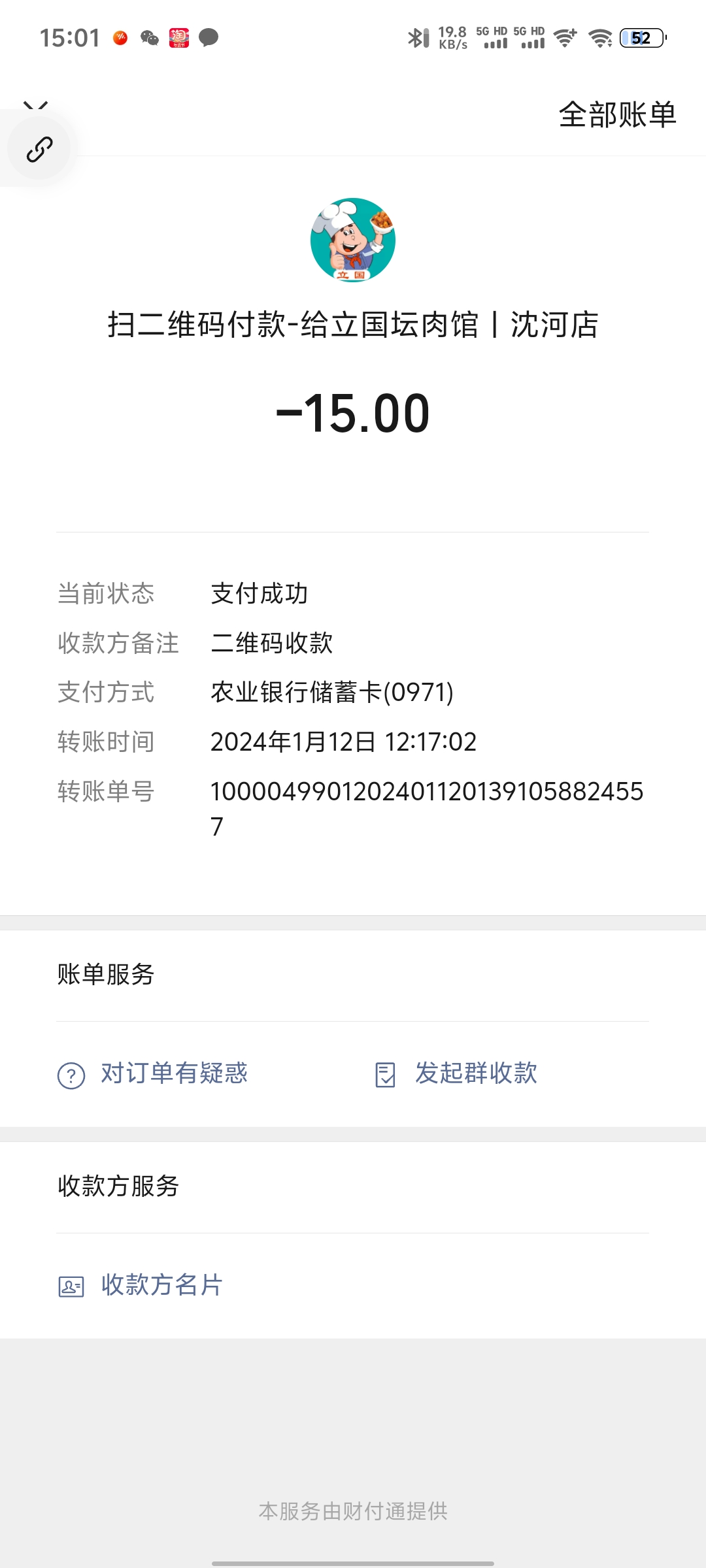Open 全部账单 all bills
The width and height of the screenshot is (706, 1568).
pos(617,115)
